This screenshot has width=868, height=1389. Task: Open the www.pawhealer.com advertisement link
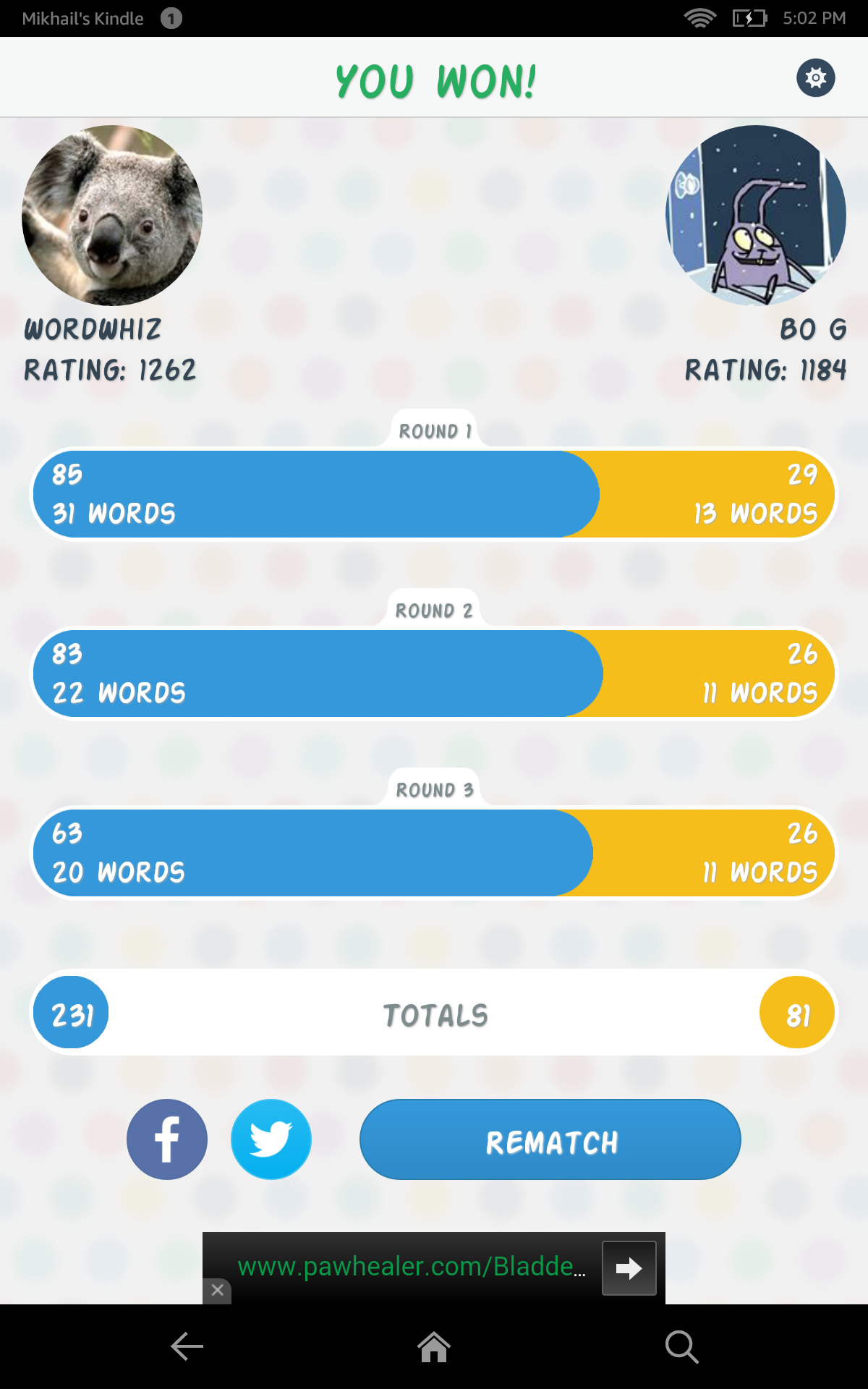click(412, 1267)
